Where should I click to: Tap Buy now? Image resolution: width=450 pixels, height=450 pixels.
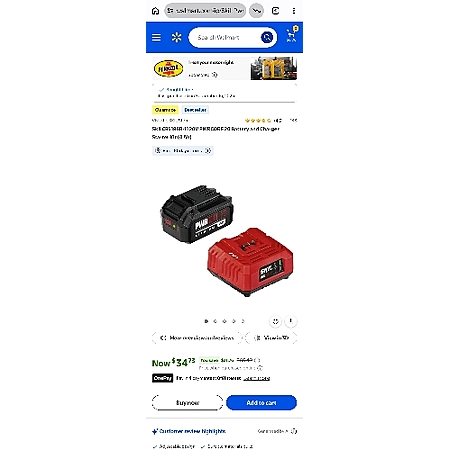[187, 403]
